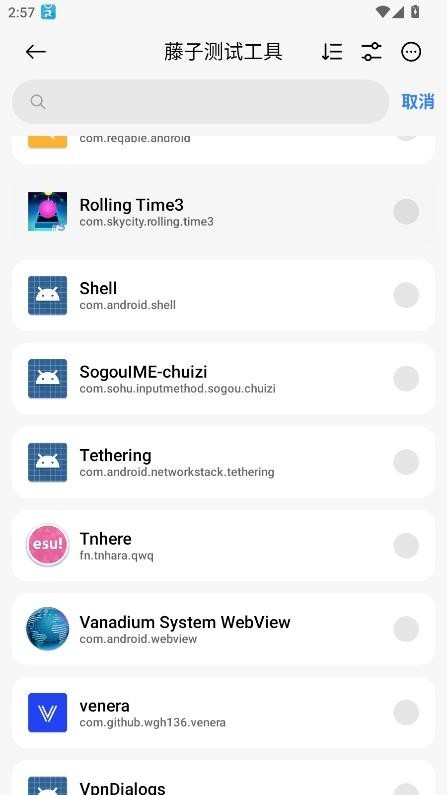
Task: Focus the app search field
Action: (200, 102)
